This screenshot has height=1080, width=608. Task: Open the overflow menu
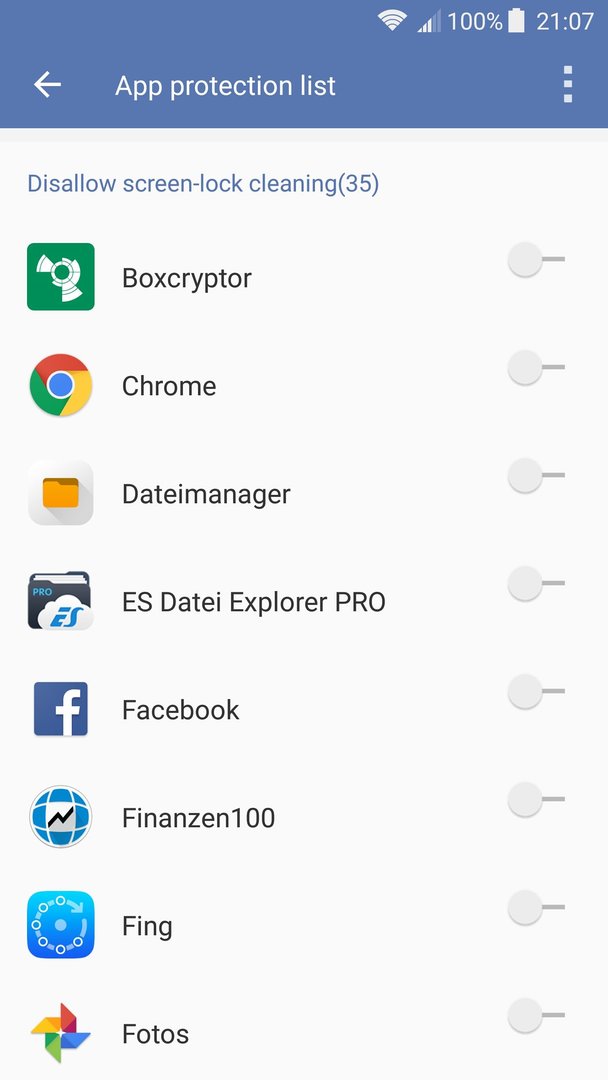click(x=567, y=85)
